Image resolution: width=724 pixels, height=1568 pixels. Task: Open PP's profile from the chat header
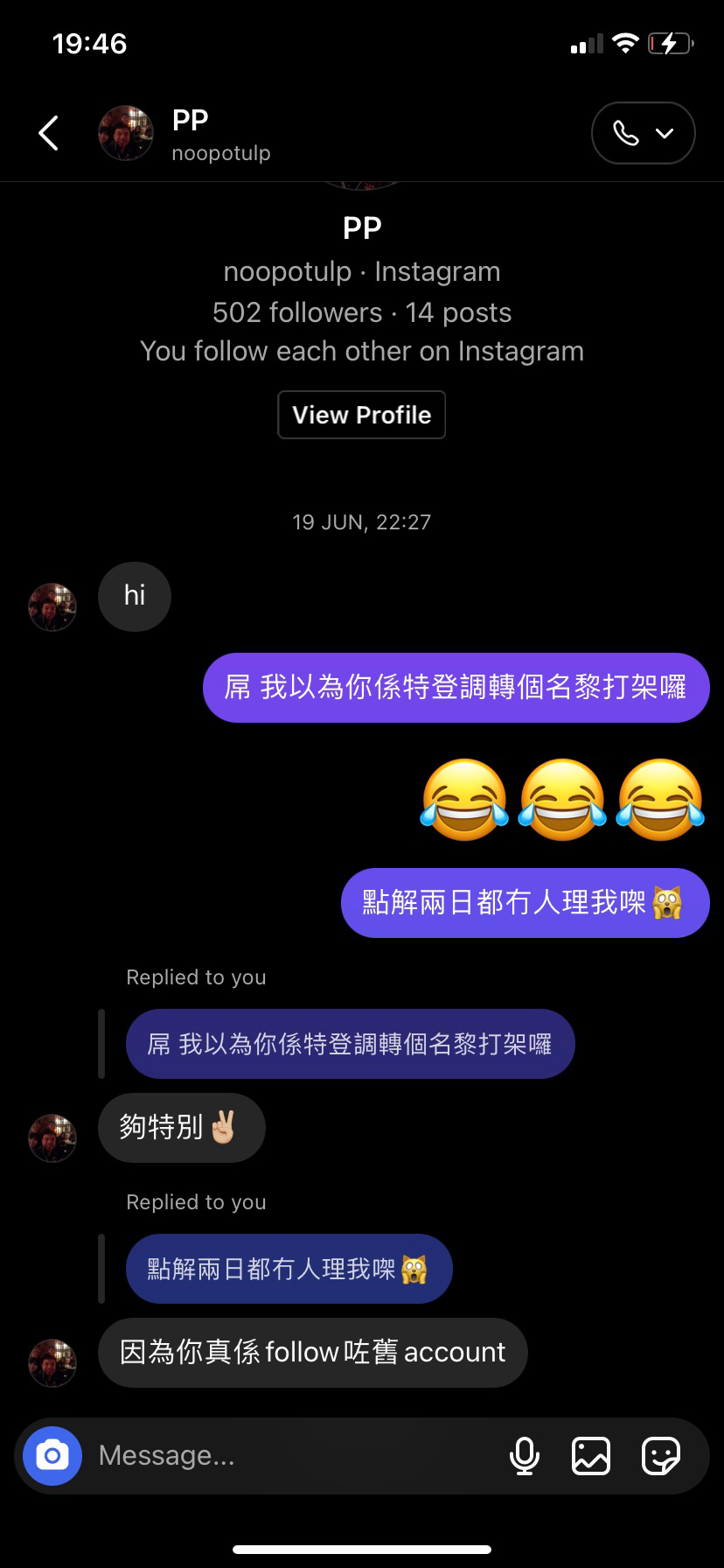click(185, 134)
